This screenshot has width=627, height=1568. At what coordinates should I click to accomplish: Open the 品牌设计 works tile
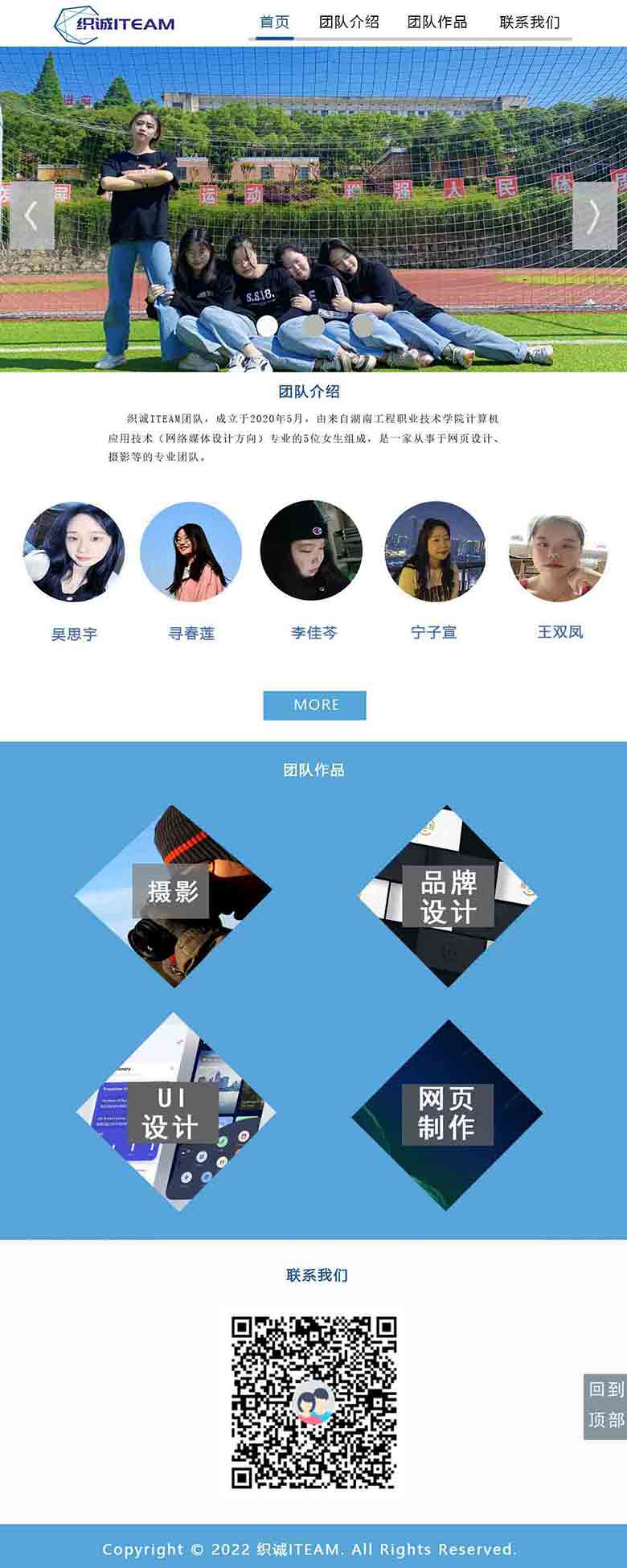tap(449, 897)
